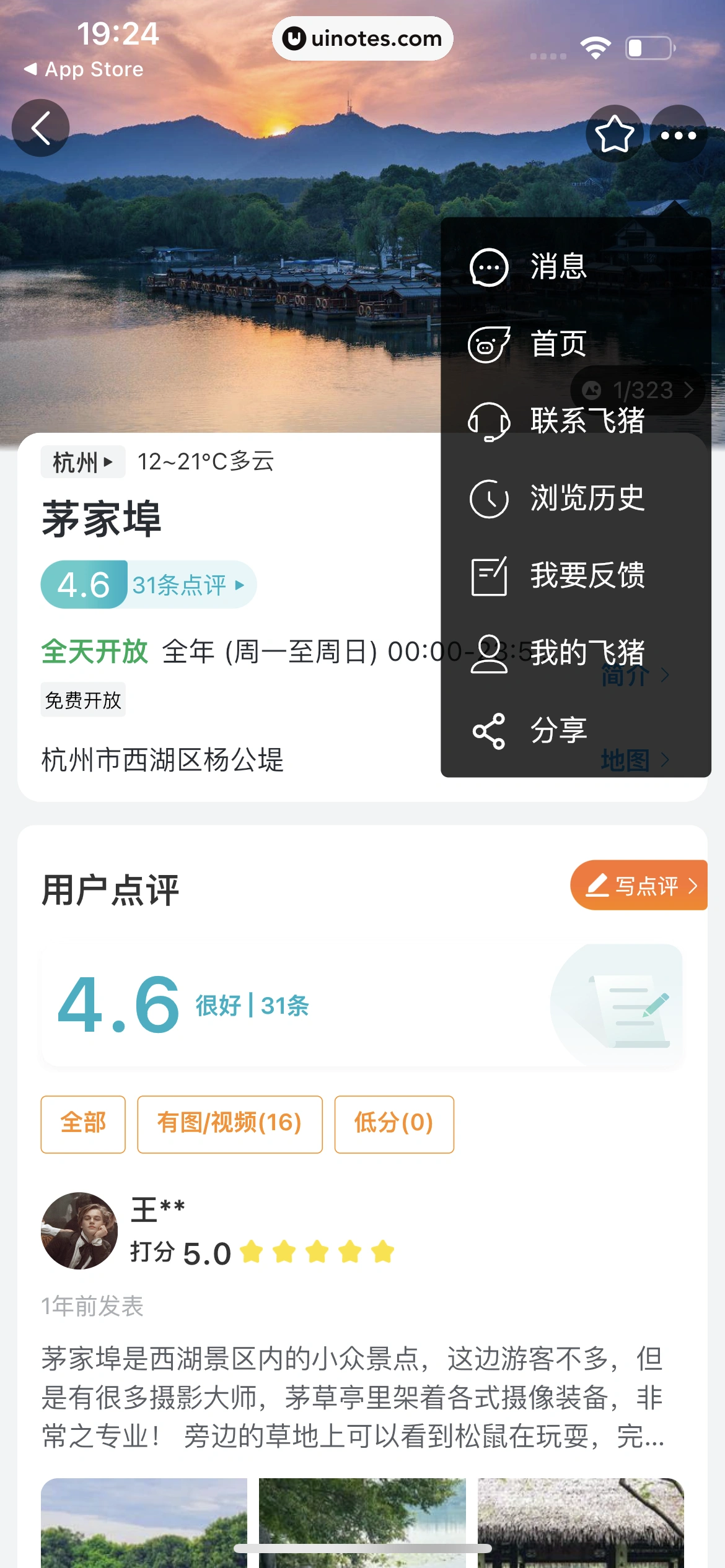Close the menu via three-dot icon

pos(679,134)
